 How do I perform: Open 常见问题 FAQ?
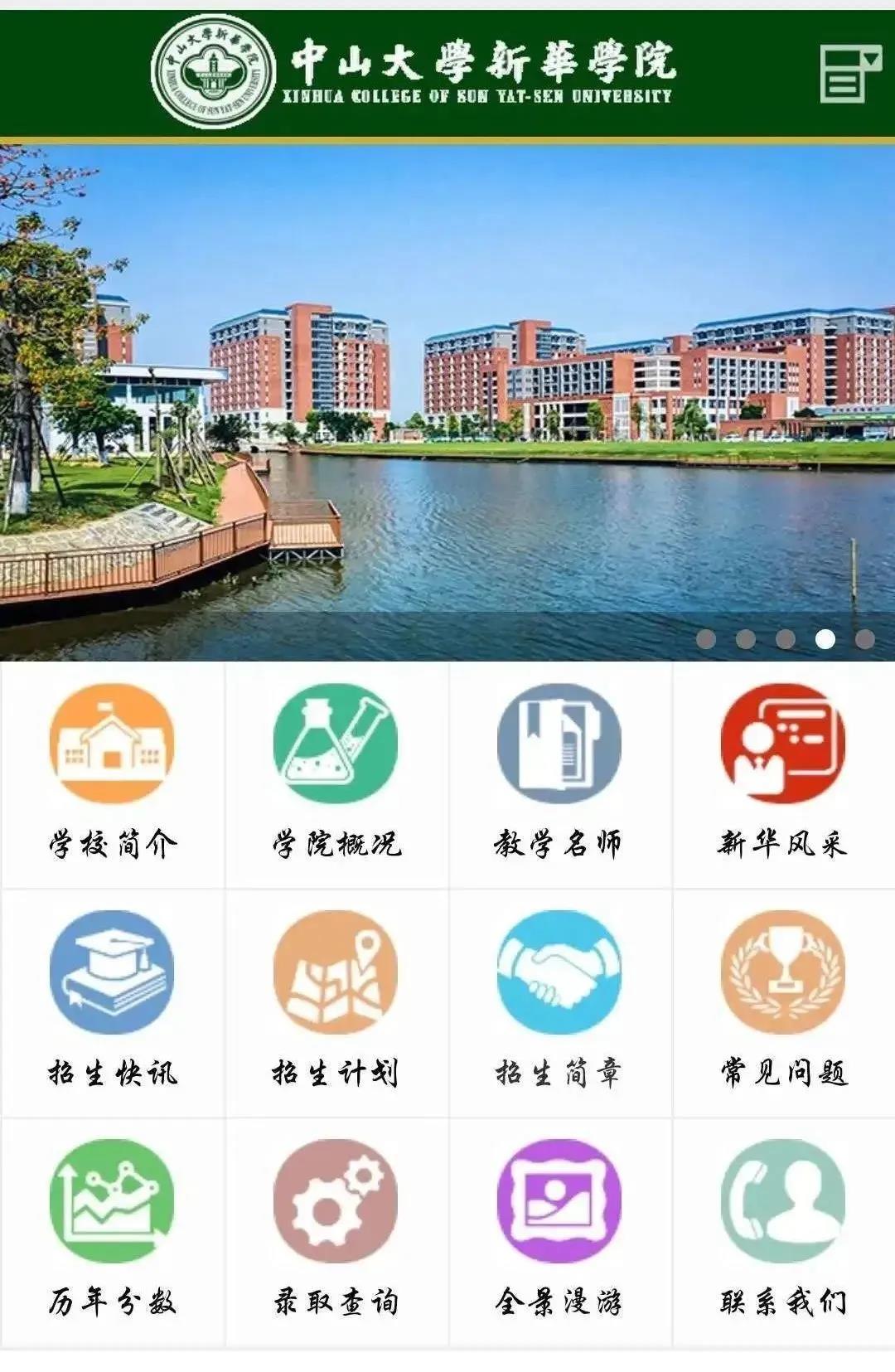pyautogui.click(x=783, y=1001)
